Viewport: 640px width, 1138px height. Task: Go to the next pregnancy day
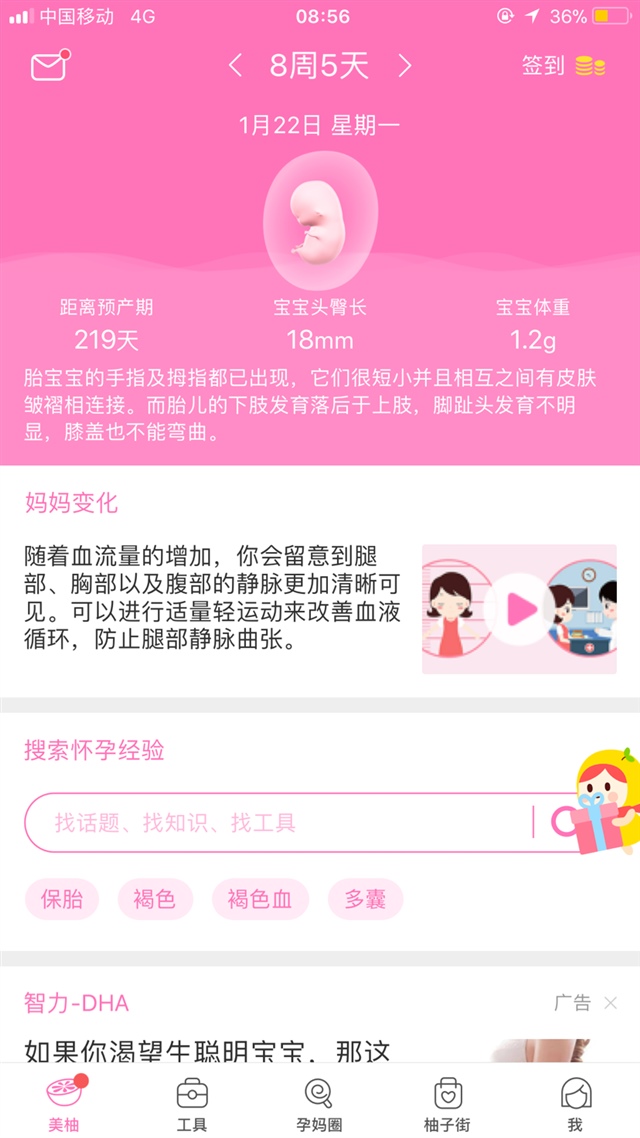click(x=405, y=66)
